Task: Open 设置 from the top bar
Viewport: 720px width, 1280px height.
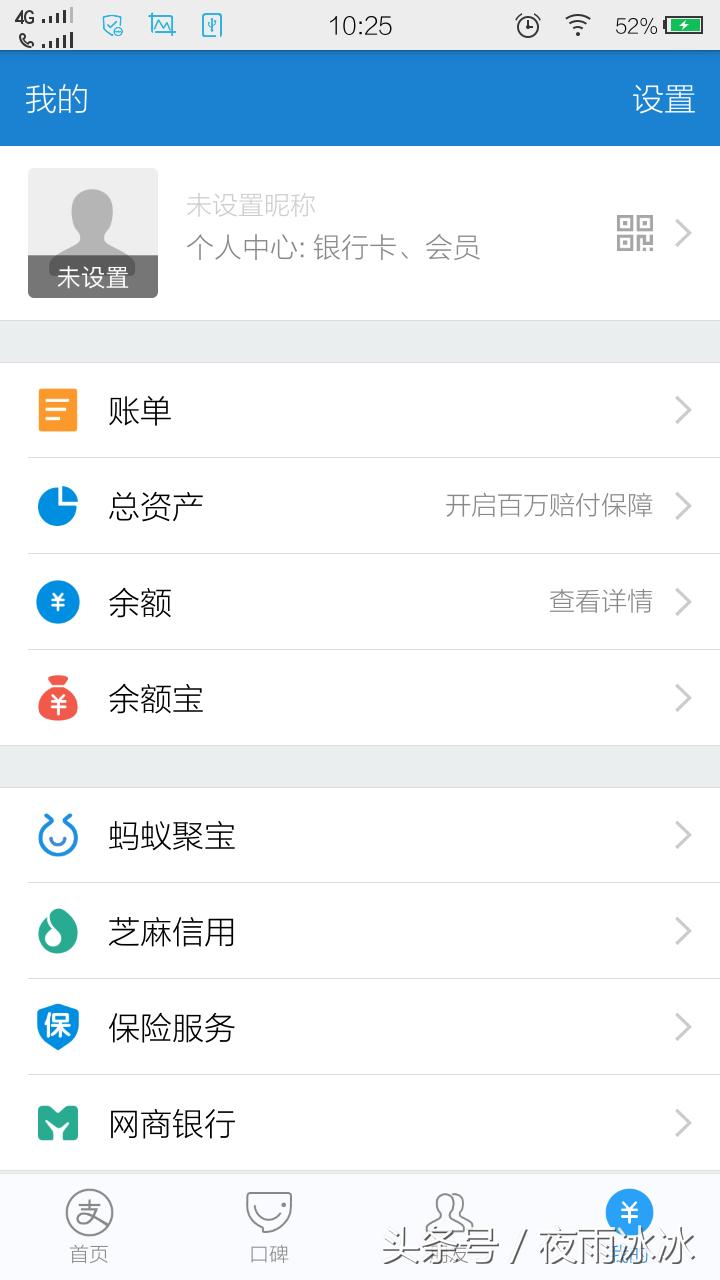Action: tap(662, 99)
